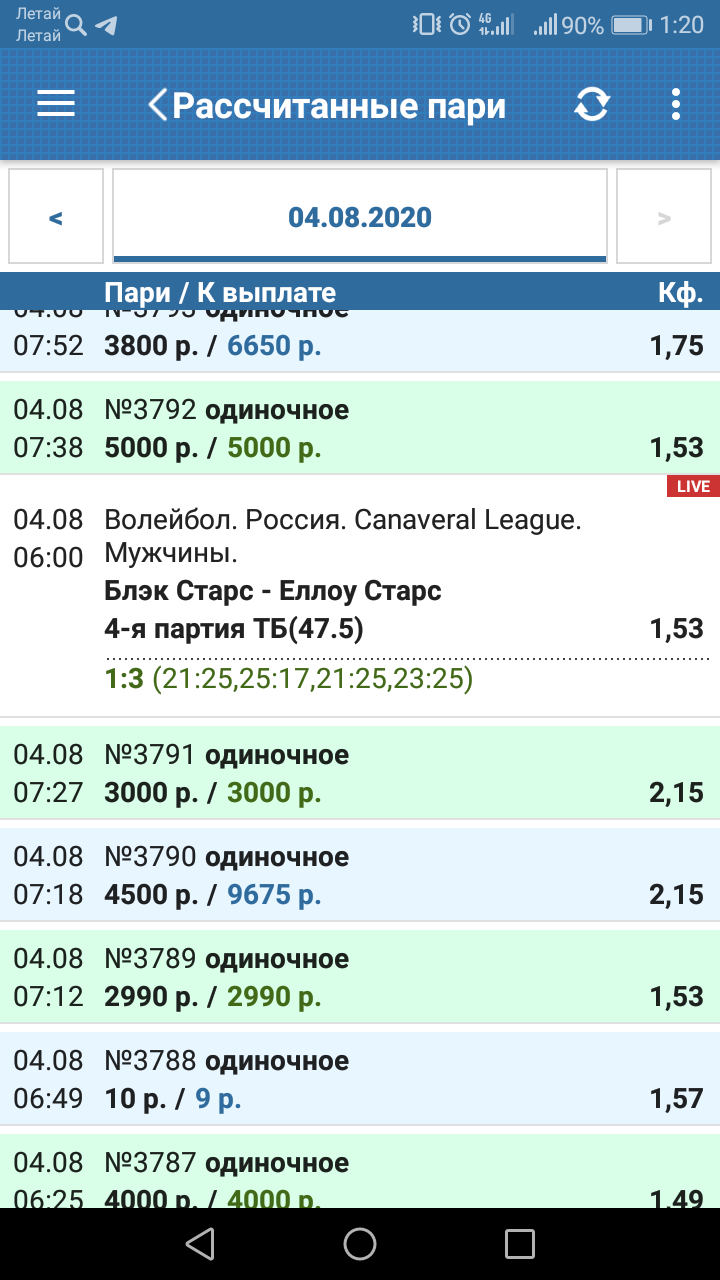
Task: Expand bet №3790 for 4500 р.
Action: [x=360, y=875]
